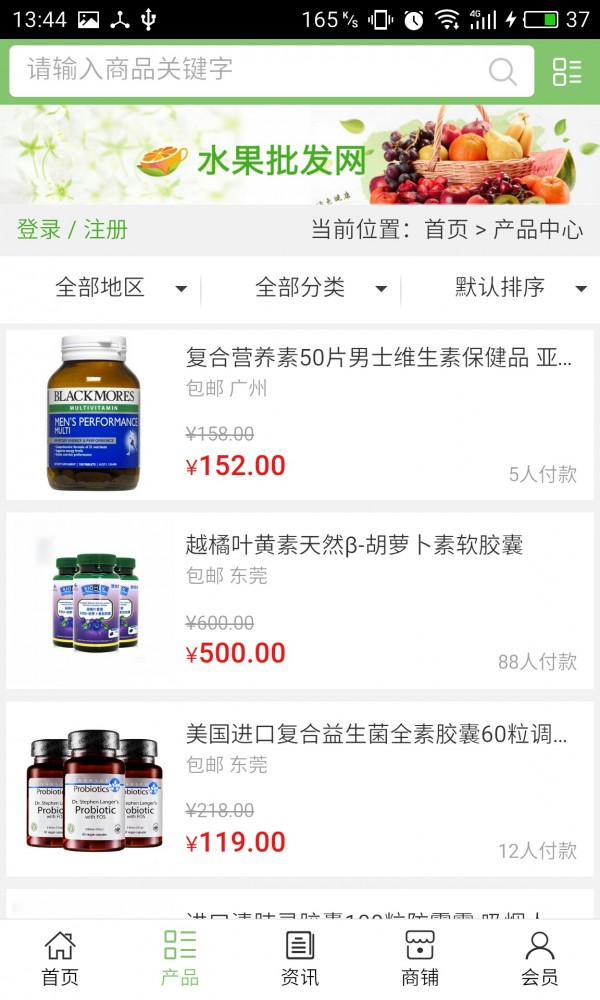Go to the 商铺 tab

(420, 959)
